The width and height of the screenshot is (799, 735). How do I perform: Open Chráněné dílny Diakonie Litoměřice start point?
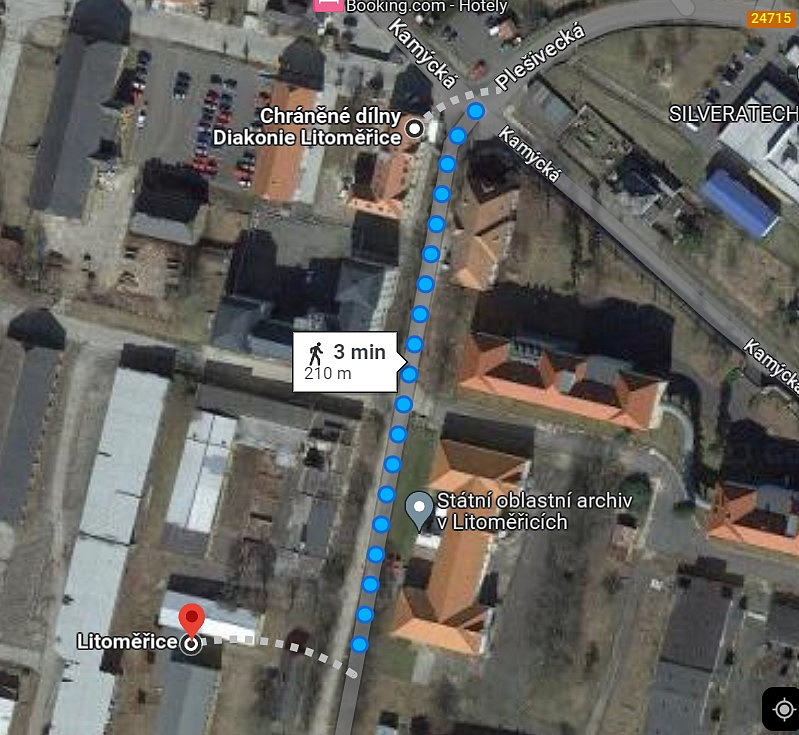coord(416,129)
